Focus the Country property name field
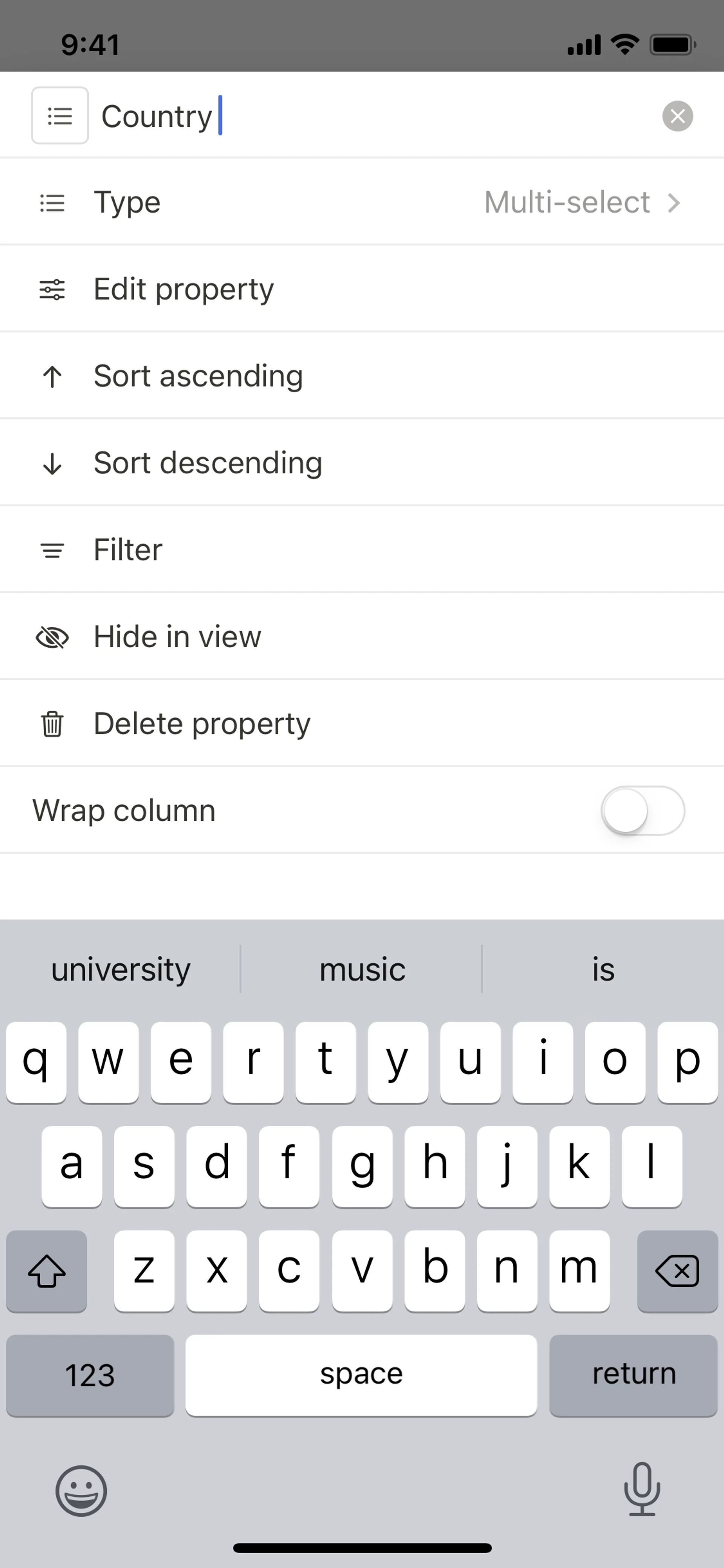Image resolution: width=724 pixels, height=1568 pixels. [x=377, y=116]
